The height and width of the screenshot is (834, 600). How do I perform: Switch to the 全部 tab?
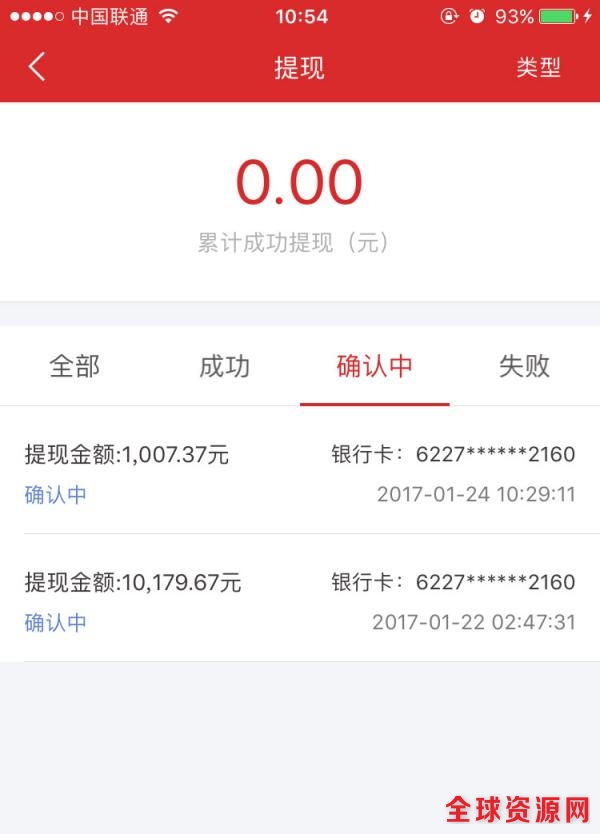[75, 366]
